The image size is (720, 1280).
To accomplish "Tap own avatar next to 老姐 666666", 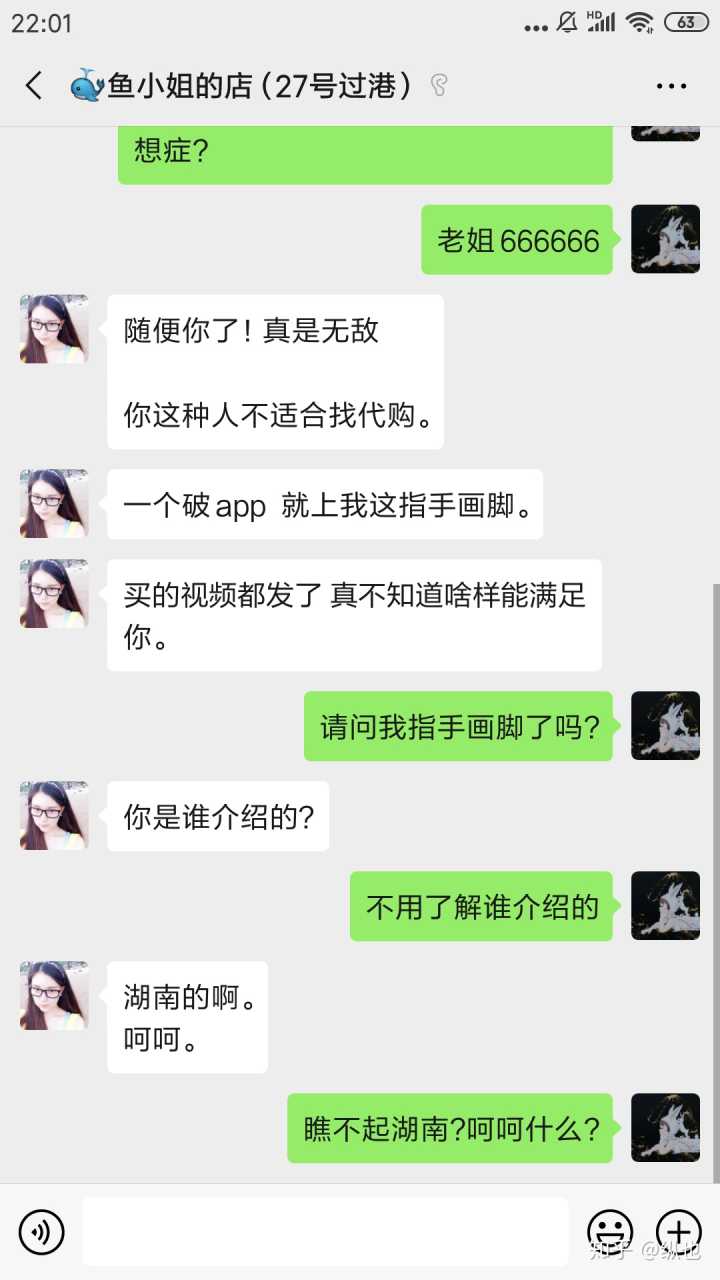I will tap(665, 239).
